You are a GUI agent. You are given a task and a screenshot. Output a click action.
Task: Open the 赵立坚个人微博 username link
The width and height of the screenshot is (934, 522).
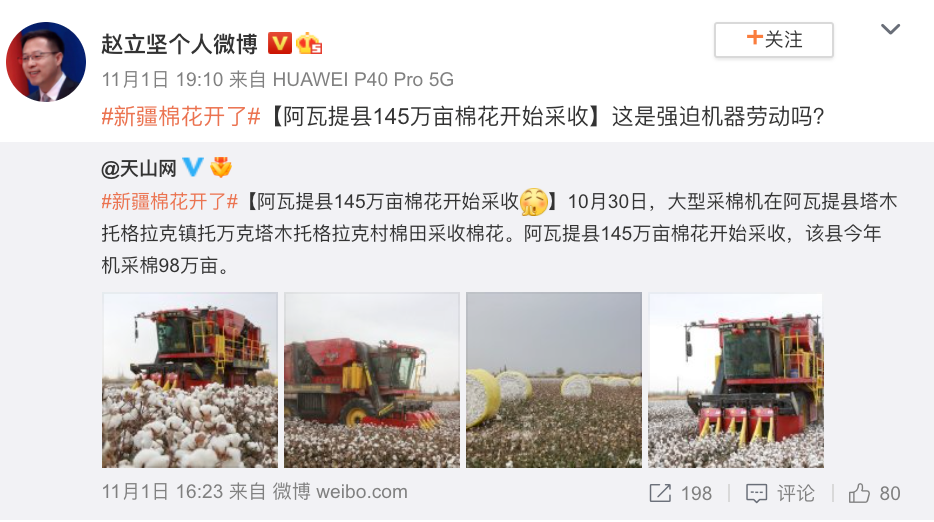tap(179, 44)
